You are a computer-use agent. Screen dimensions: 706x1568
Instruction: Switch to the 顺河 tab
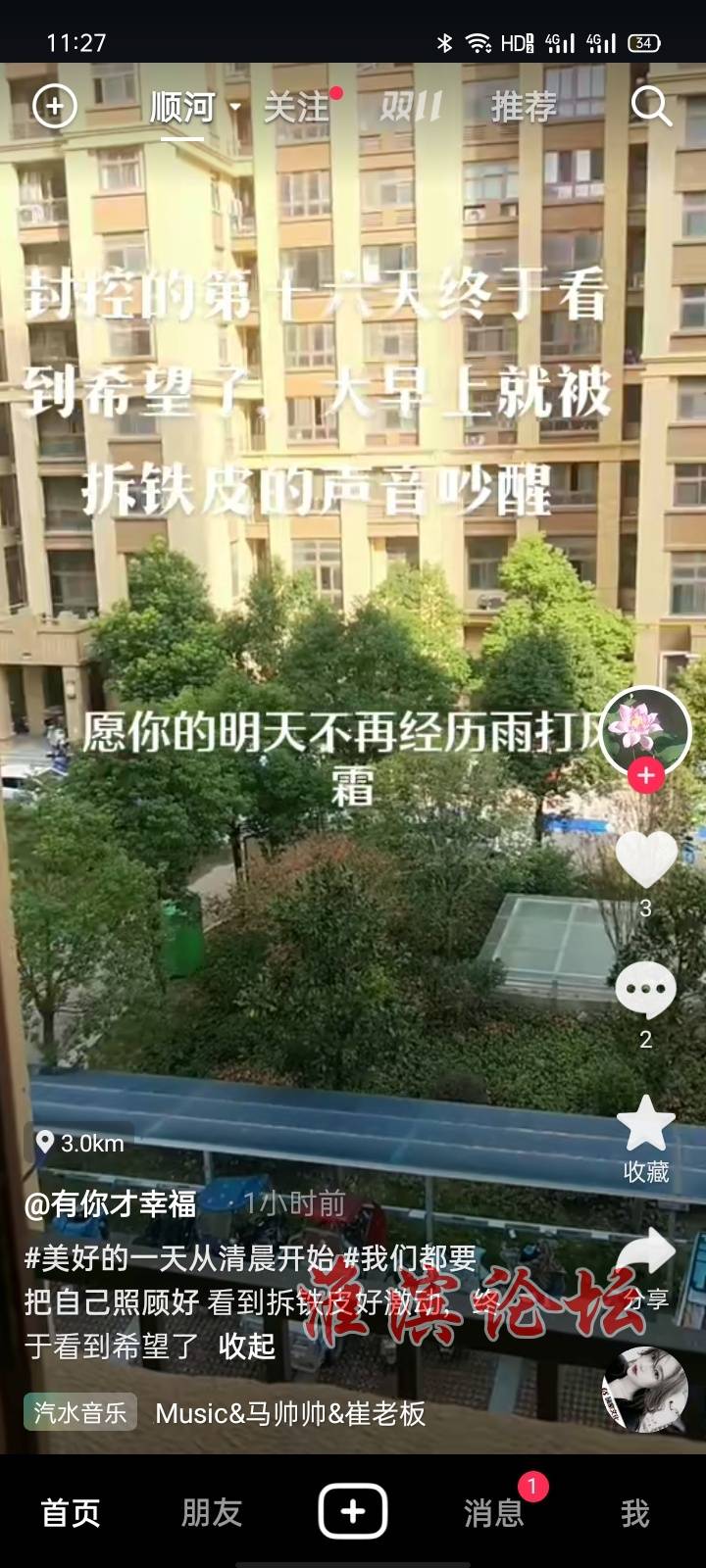182,107
